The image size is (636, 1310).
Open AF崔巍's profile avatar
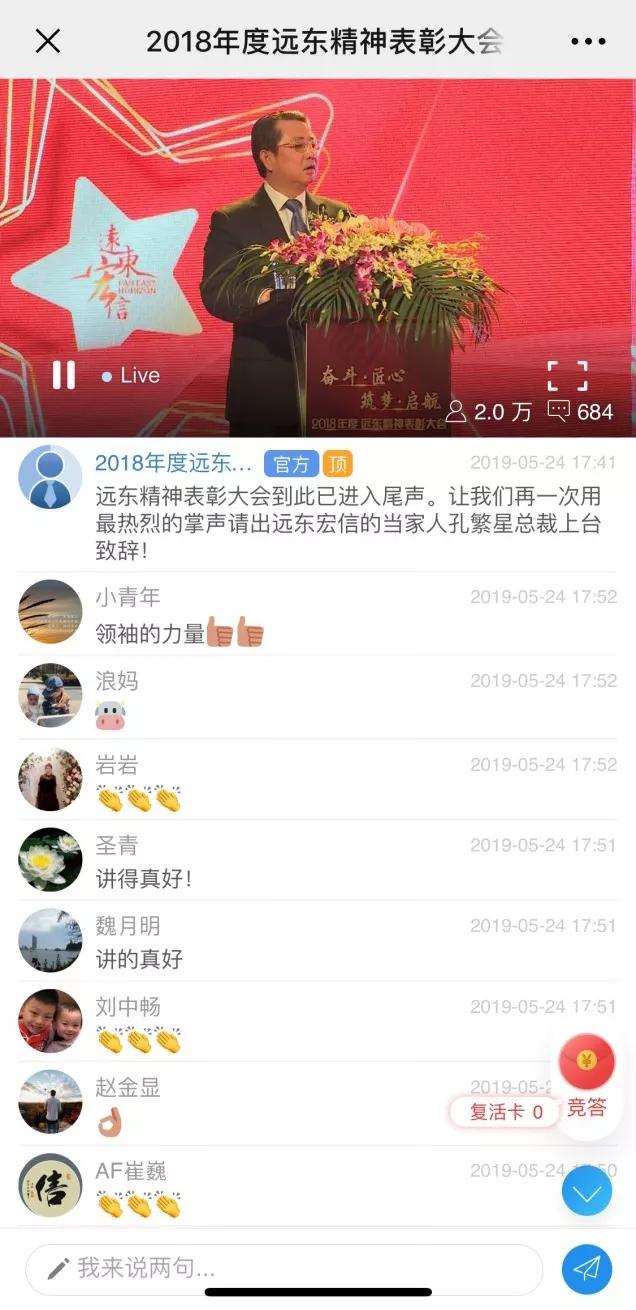[50, 1185]
